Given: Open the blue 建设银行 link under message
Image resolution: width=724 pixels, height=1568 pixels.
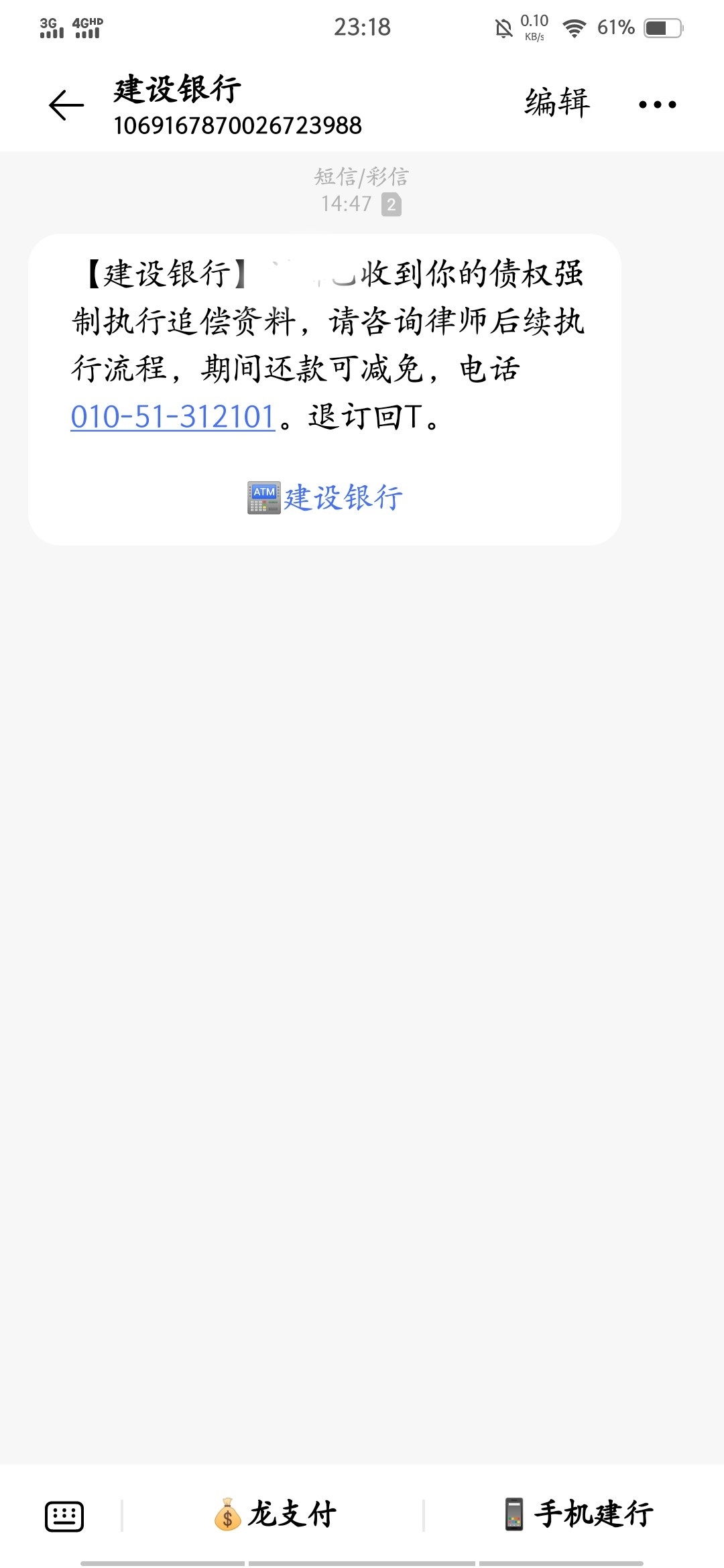Looking at the screenshot, I should click(x=325, y=498).
